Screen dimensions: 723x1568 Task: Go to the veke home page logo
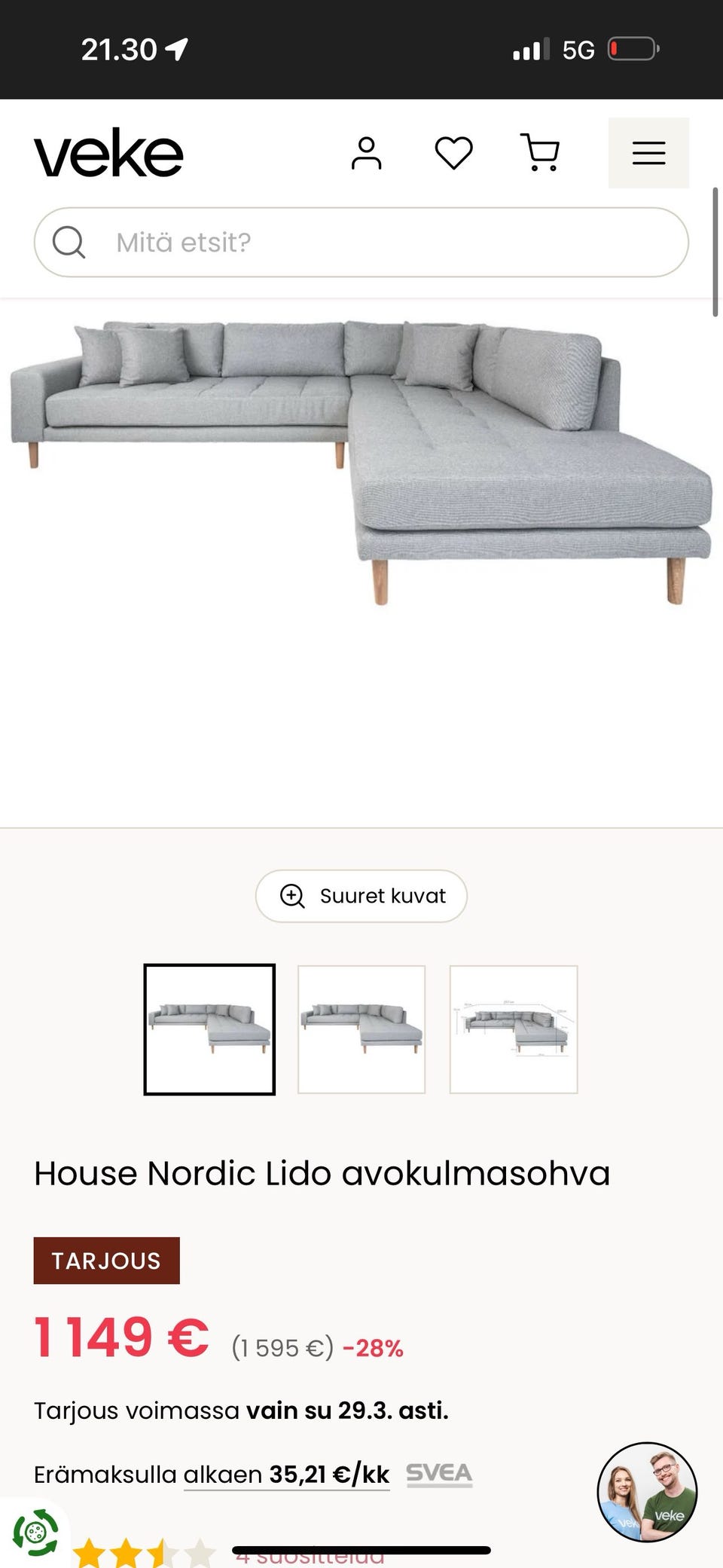point(108,153)
